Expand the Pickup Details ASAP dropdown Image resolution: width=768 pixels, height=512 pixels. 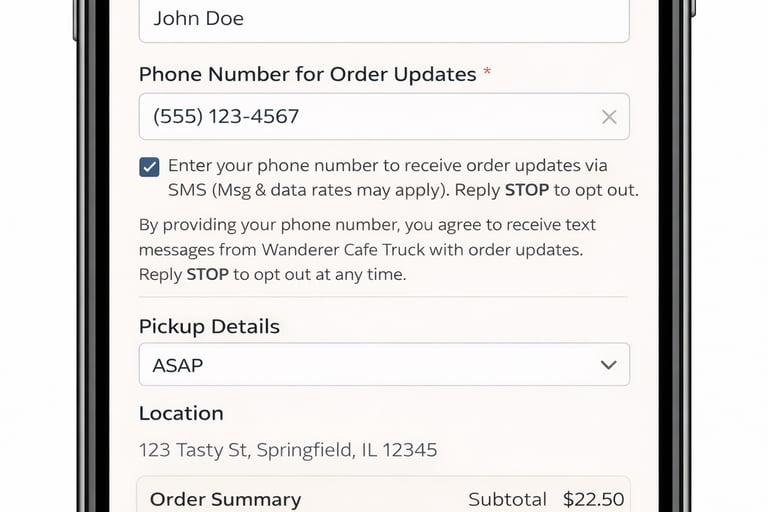(384, 365)
